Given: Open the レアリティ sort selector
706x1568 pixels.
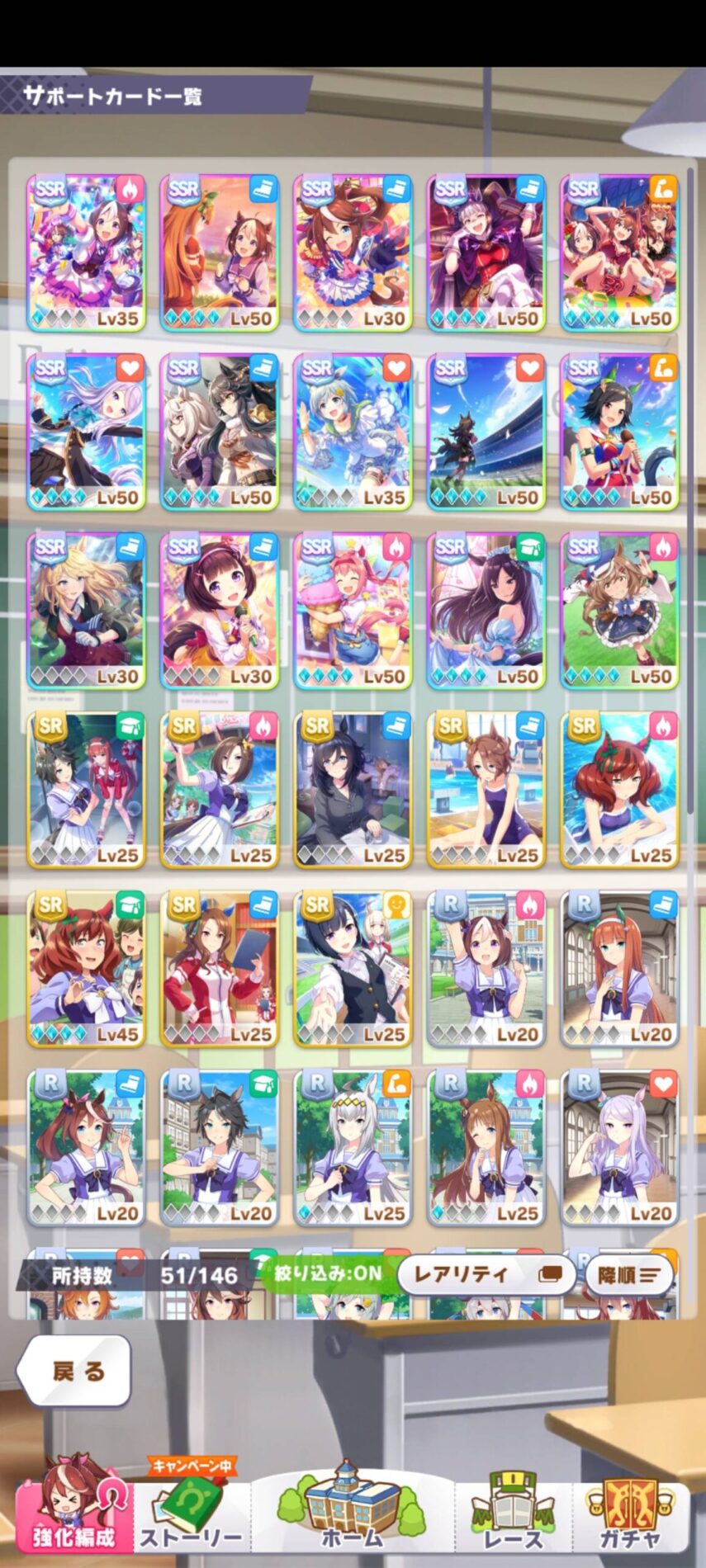Looking at the screenshot, I should tap(486, 1274).
